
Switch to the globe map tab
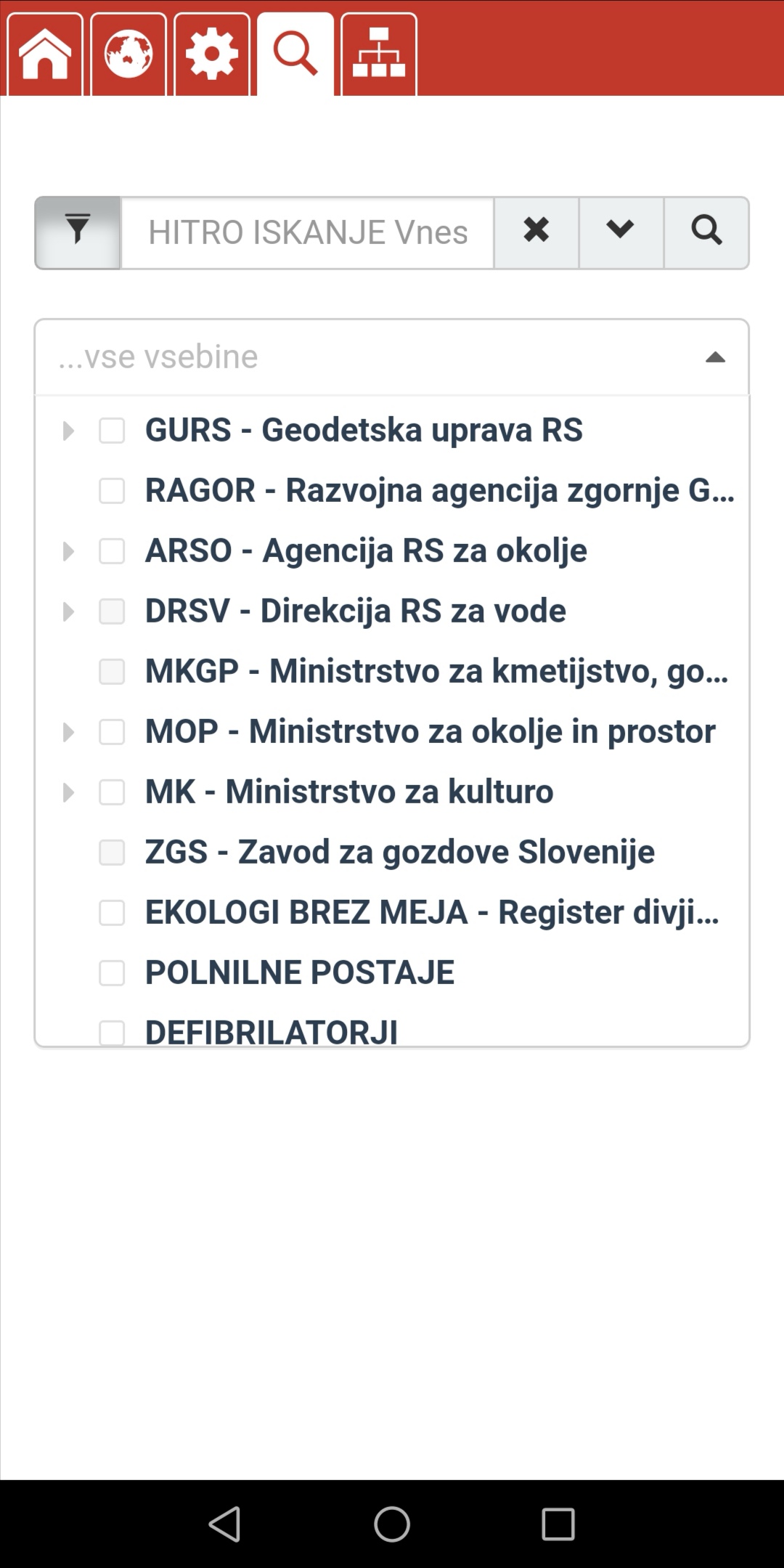click(128, 54)
